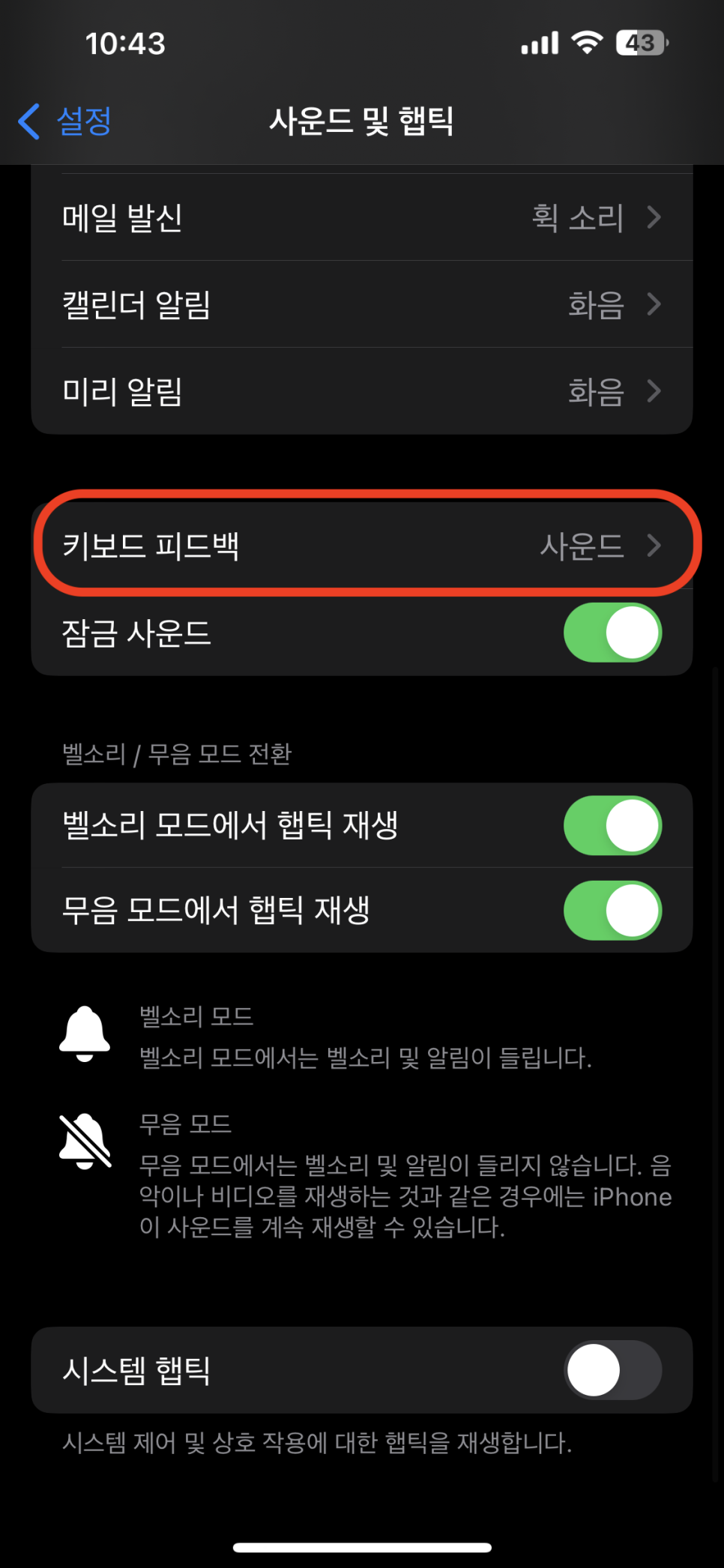The height and width of the screenshot is (1568, 724).
Task: Disable 무음 모드에서 햅틱 재생
Action: coord(612,911)
